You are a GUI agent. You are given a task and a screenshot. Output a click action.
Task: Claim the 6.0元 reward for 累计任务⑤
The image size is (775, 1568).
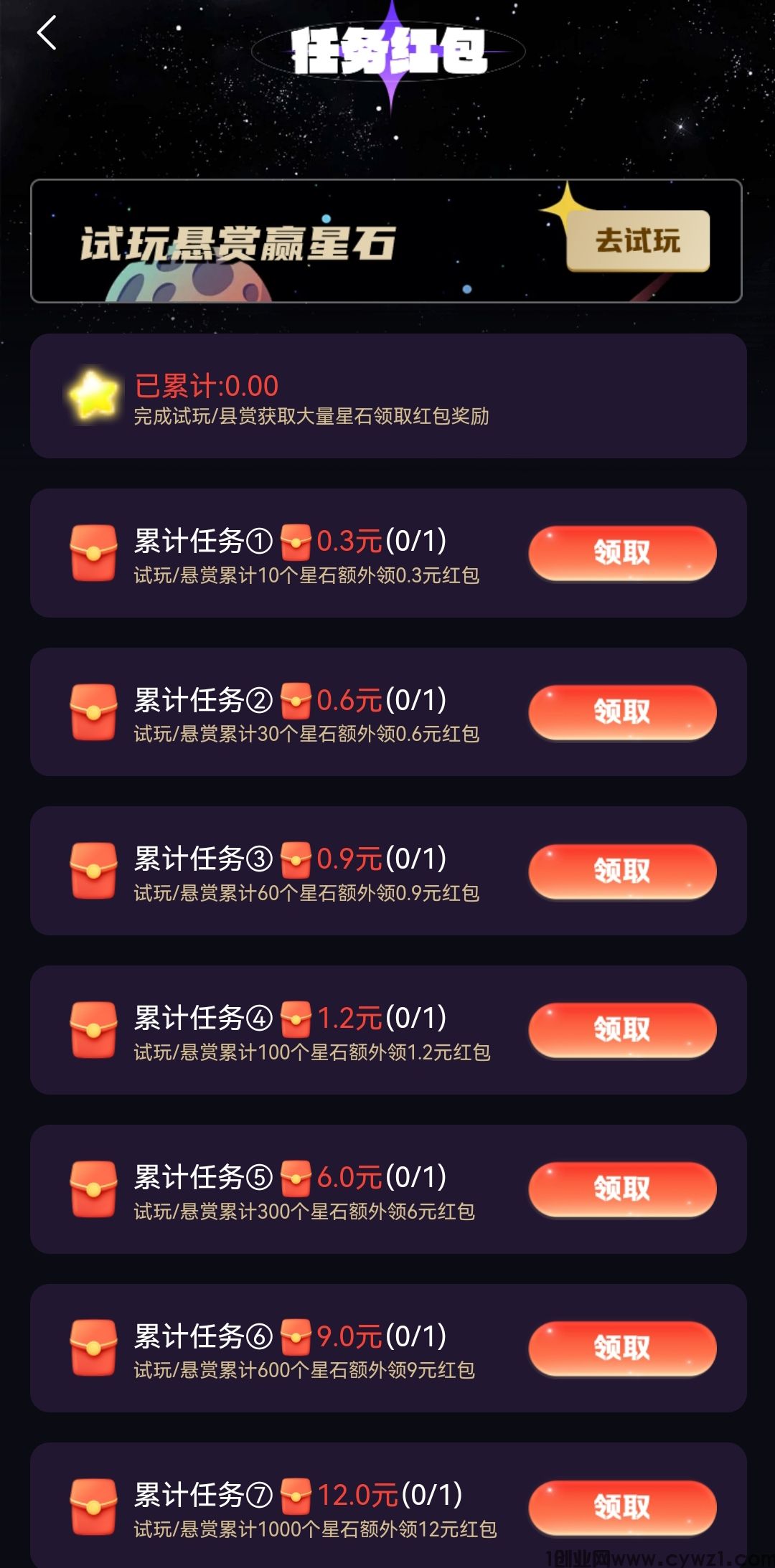622,1189
